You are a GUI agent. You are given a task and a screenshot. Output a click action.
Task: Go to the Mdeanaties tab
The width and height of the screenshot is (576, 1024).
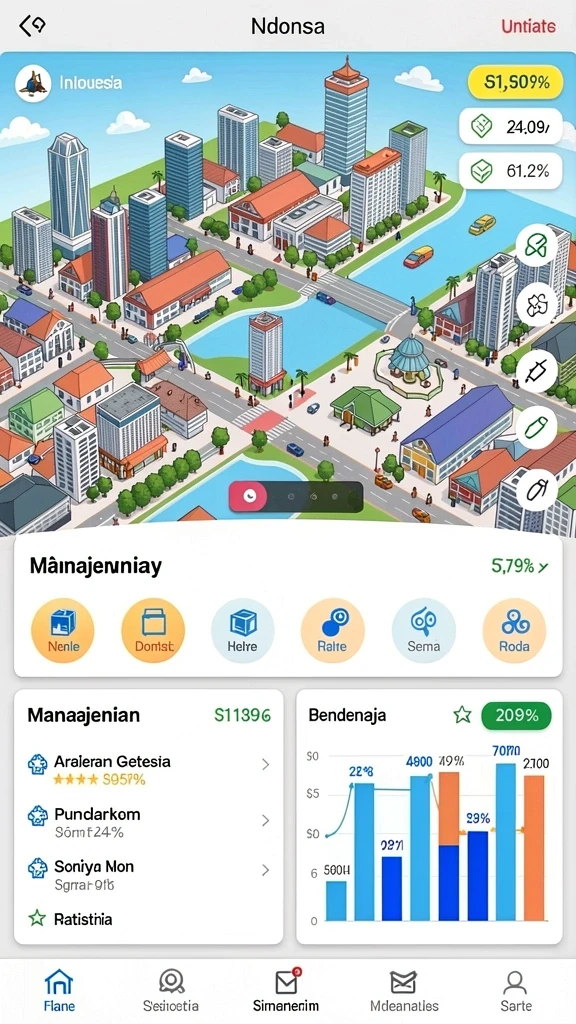(x=404, y=990)
